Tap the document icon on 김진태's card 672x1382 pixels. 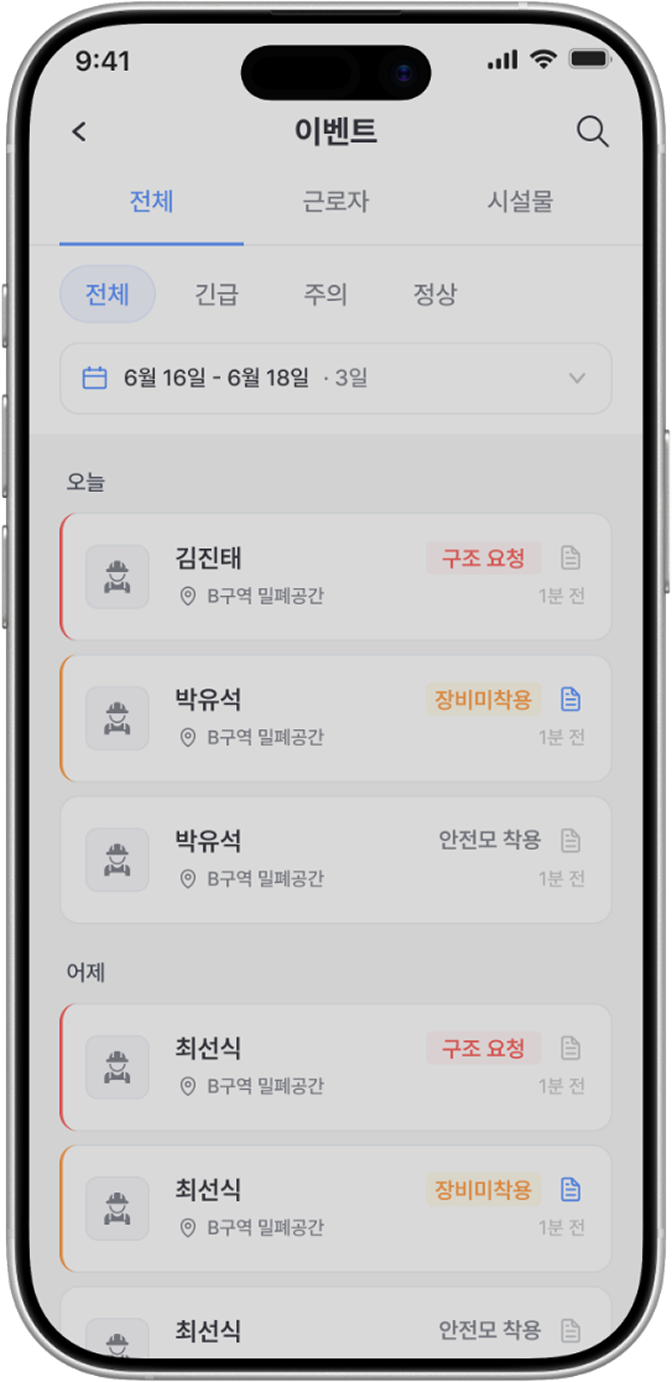click(x=570, y=558)
